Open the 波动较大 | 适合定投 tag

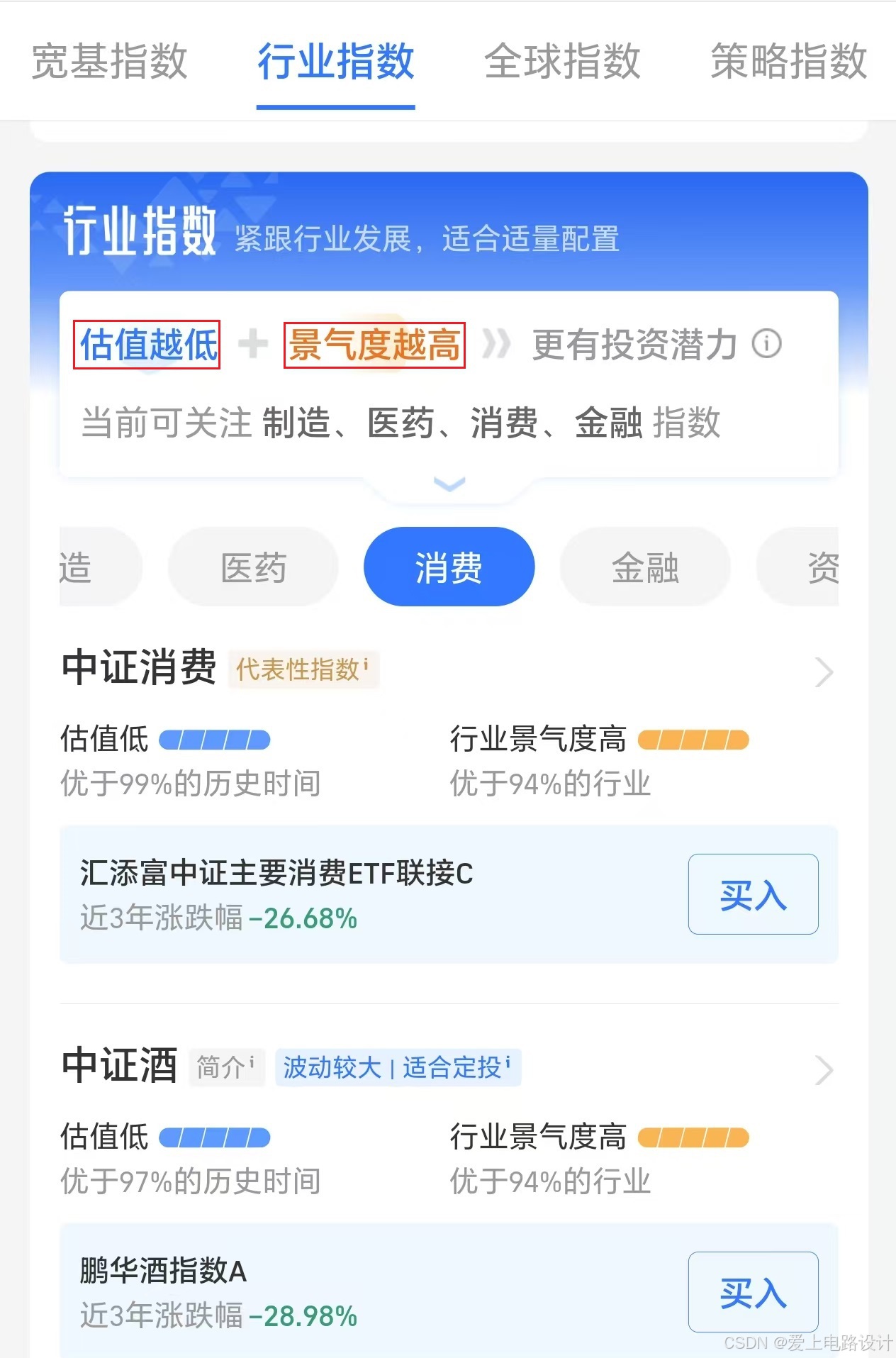click(398, 1067)
